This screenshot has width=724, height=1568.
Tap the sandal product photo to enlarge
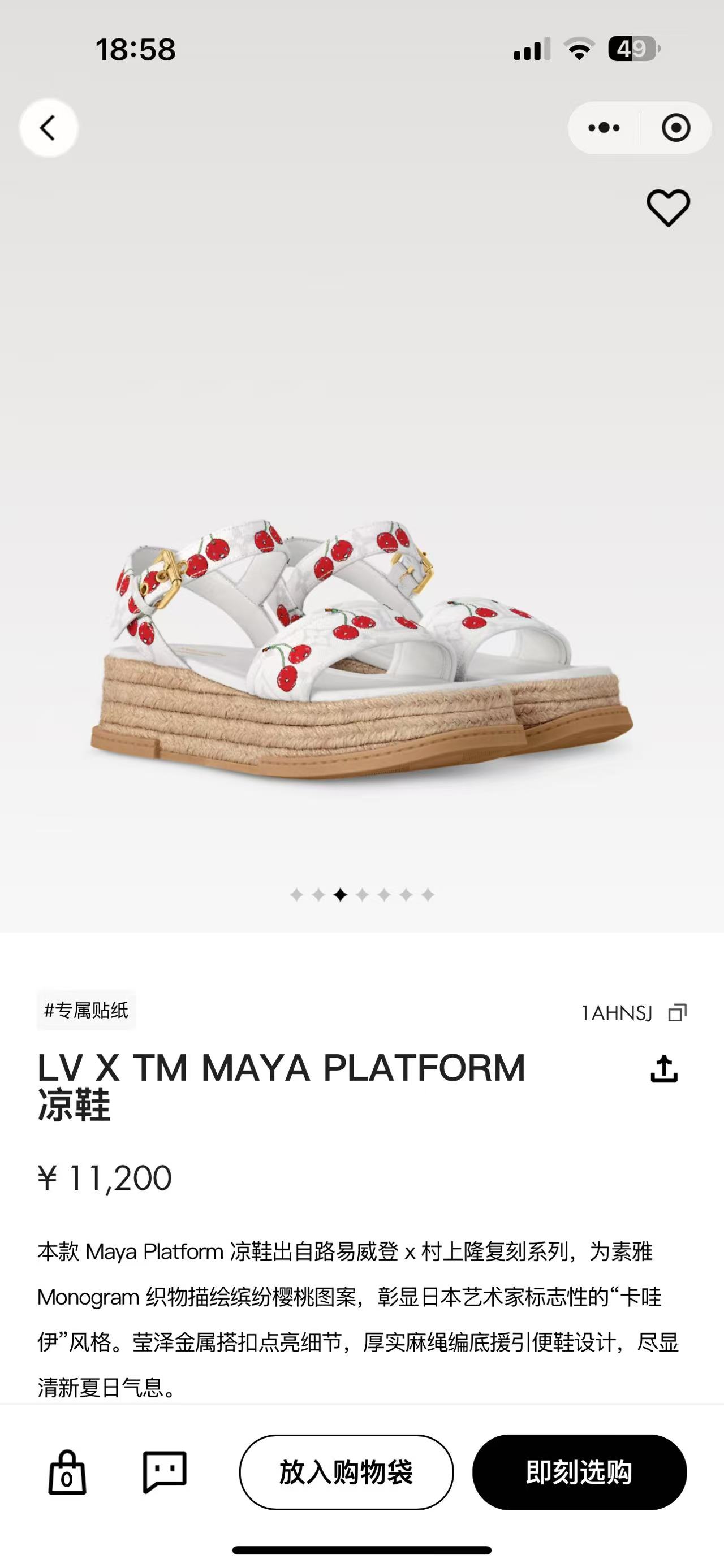(361, 645)
